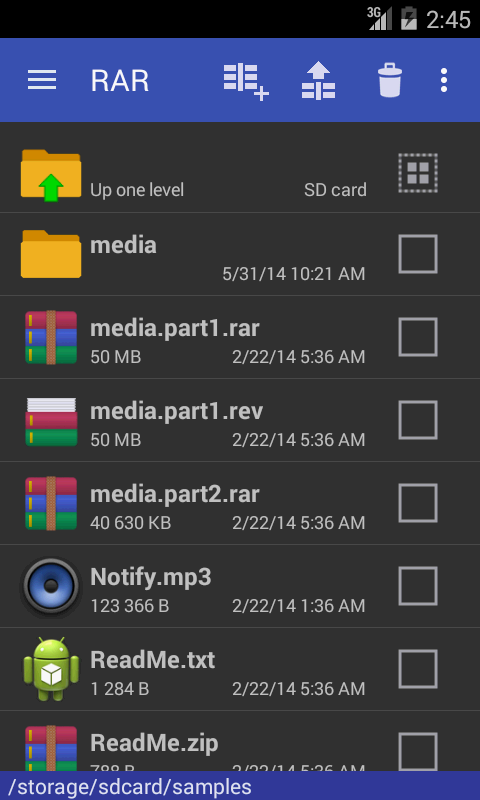Open the overflow menu
Image resolution: width=480 pixels, height=800 pixels.
point(444,80)
